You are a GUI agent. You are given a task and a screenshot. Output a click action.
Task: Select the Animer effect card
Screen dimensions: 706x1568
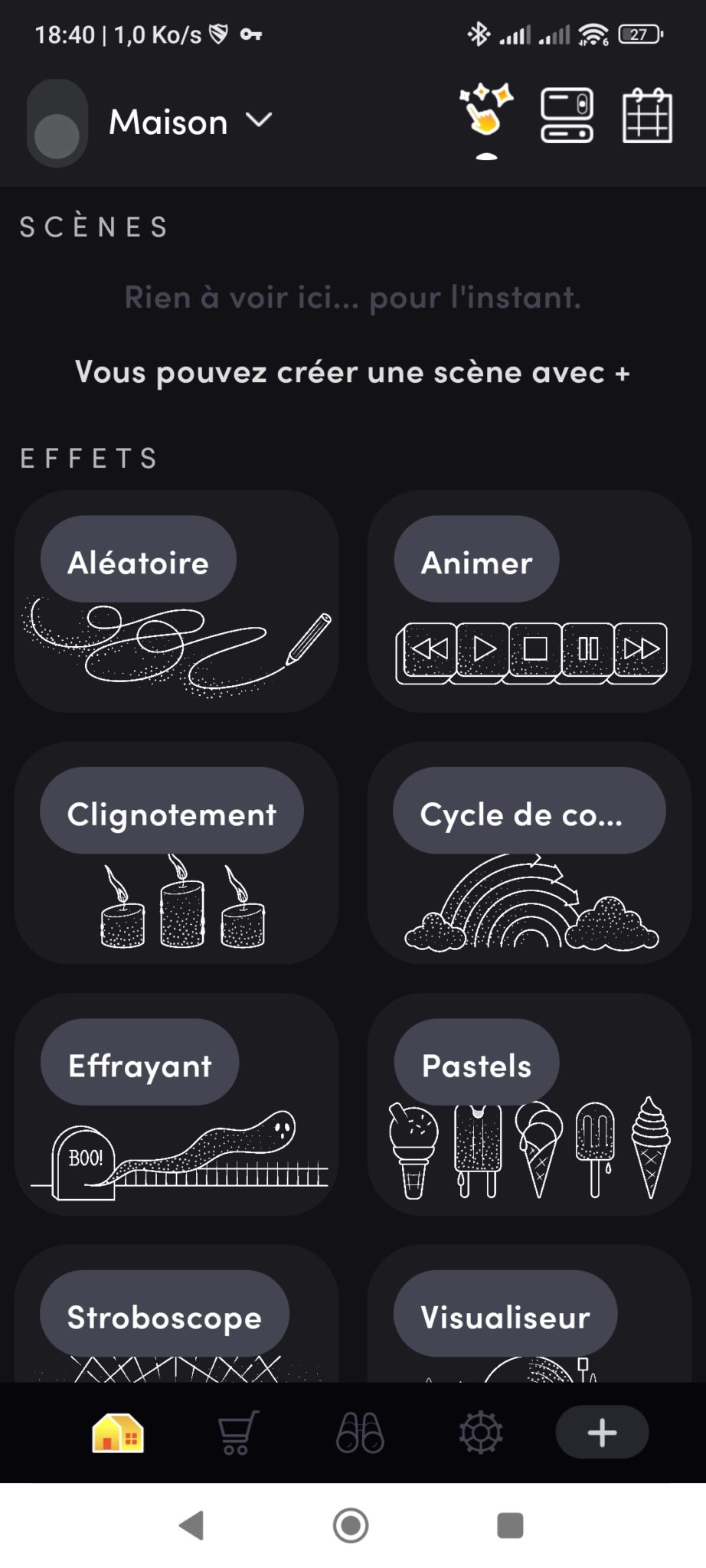(530, 602)
